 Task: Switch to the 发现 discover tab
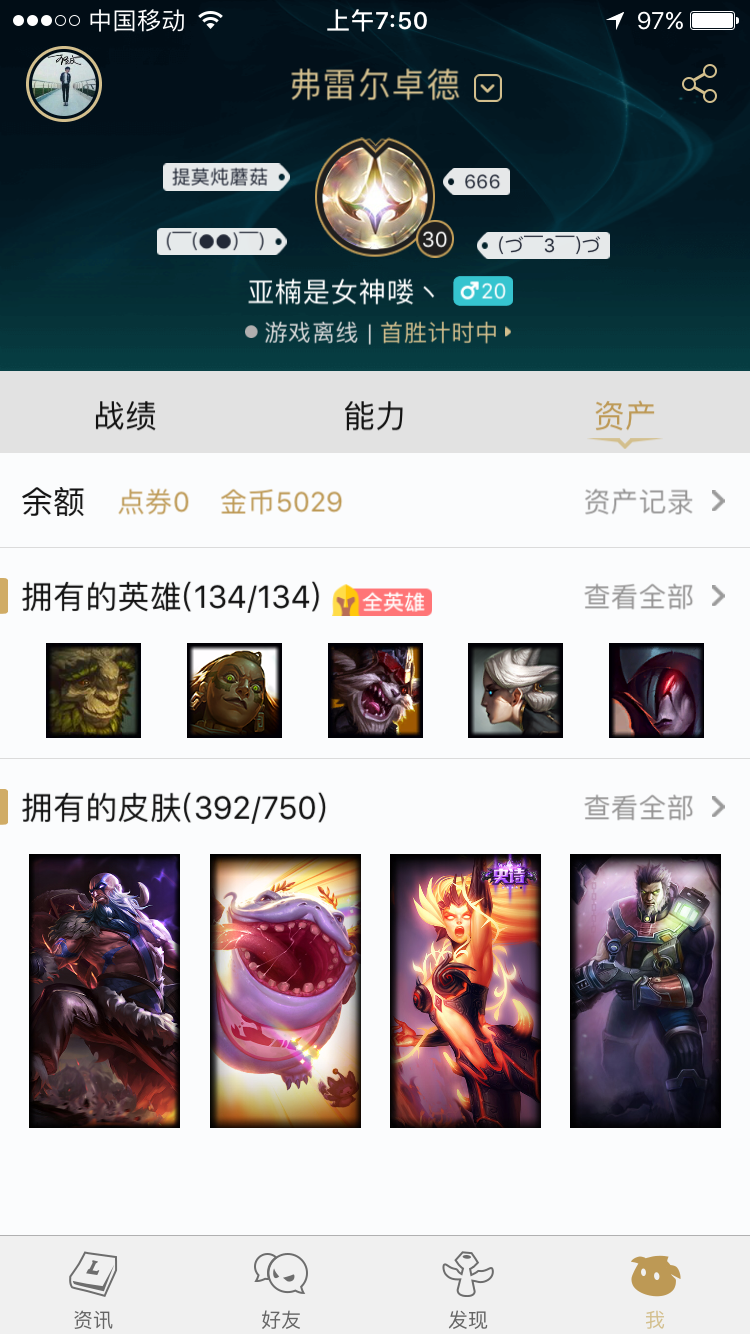pos(467,1288)
